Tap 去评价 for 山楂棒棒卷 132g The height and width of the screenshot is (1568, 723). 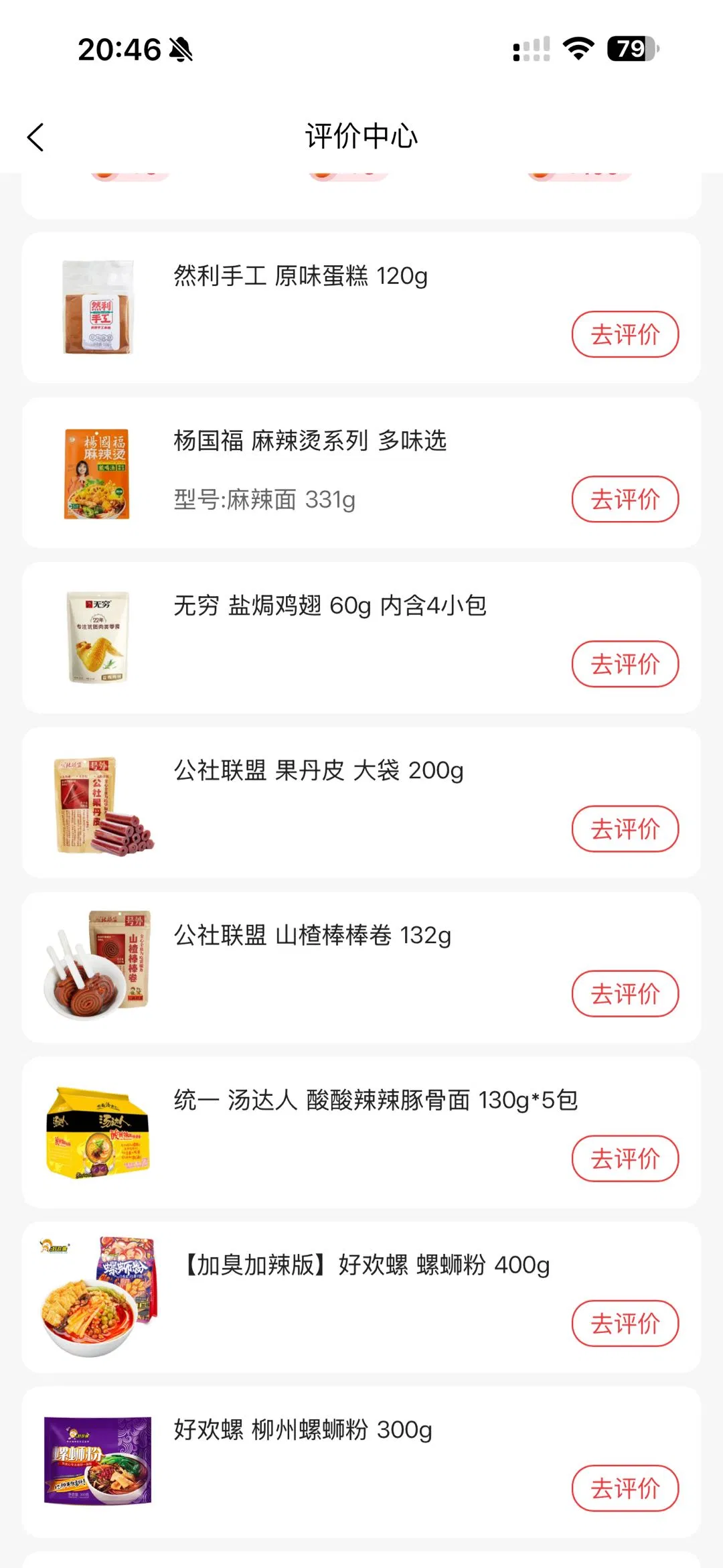[x=625, y=993]
